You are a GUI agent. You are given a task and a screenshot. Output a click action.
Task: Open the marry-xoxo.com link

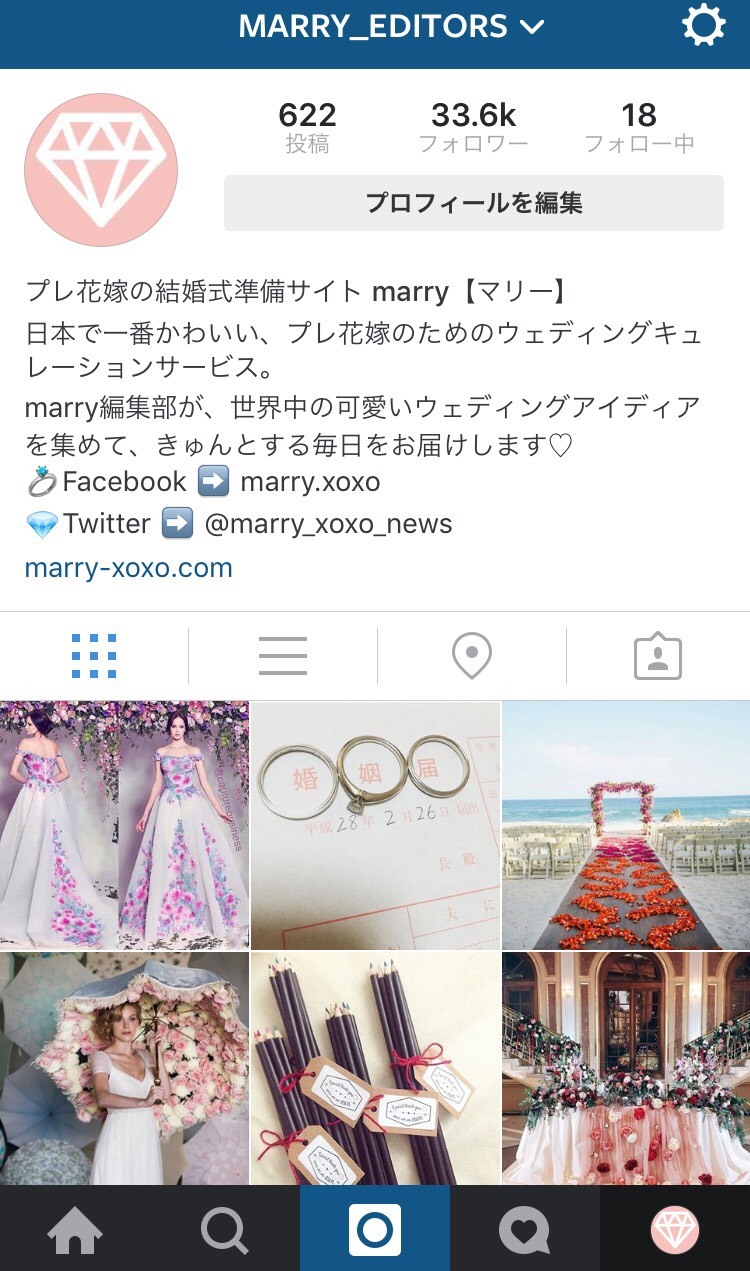(x=128, y=568)
